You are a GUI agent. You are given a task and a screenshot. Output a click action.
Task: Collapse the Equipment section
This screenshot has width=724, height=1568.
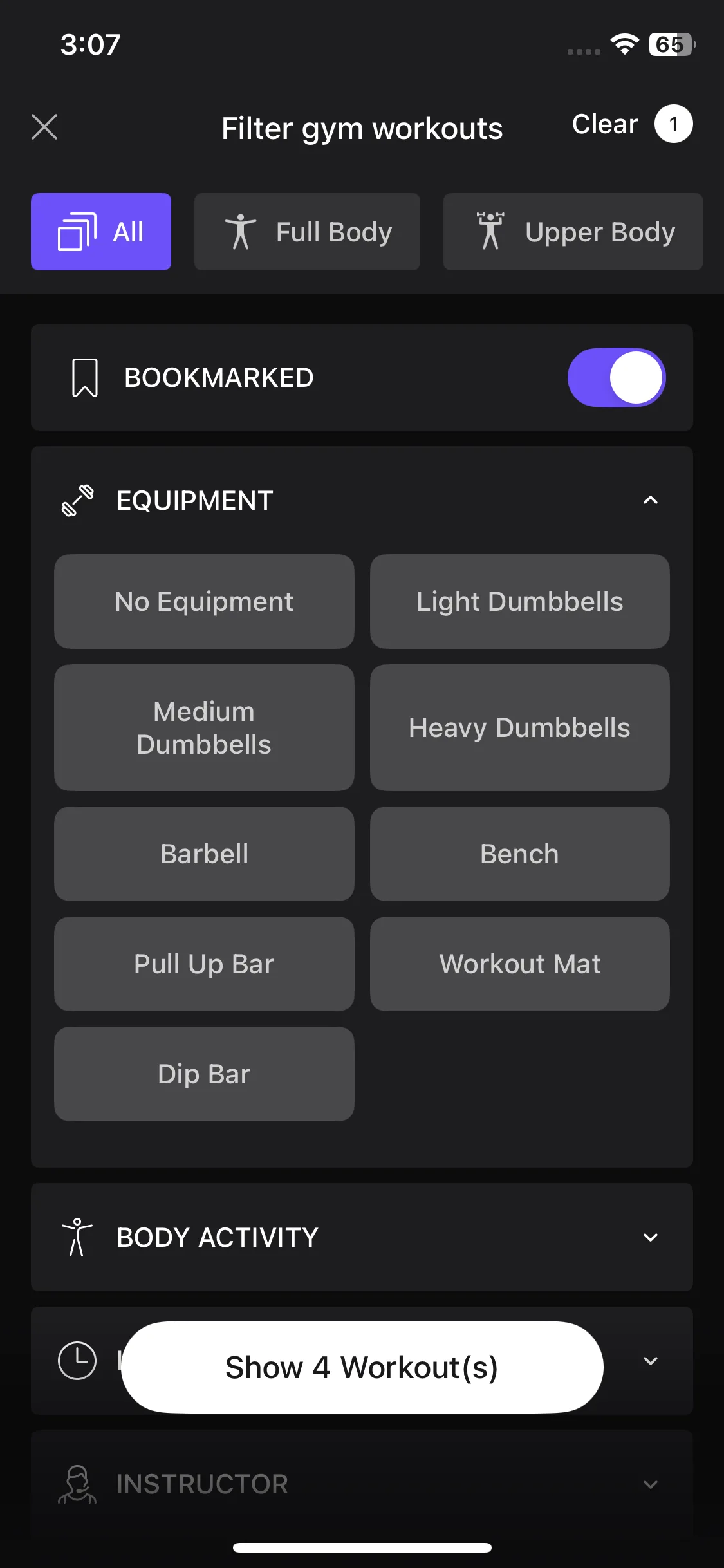tap(650, 500)
